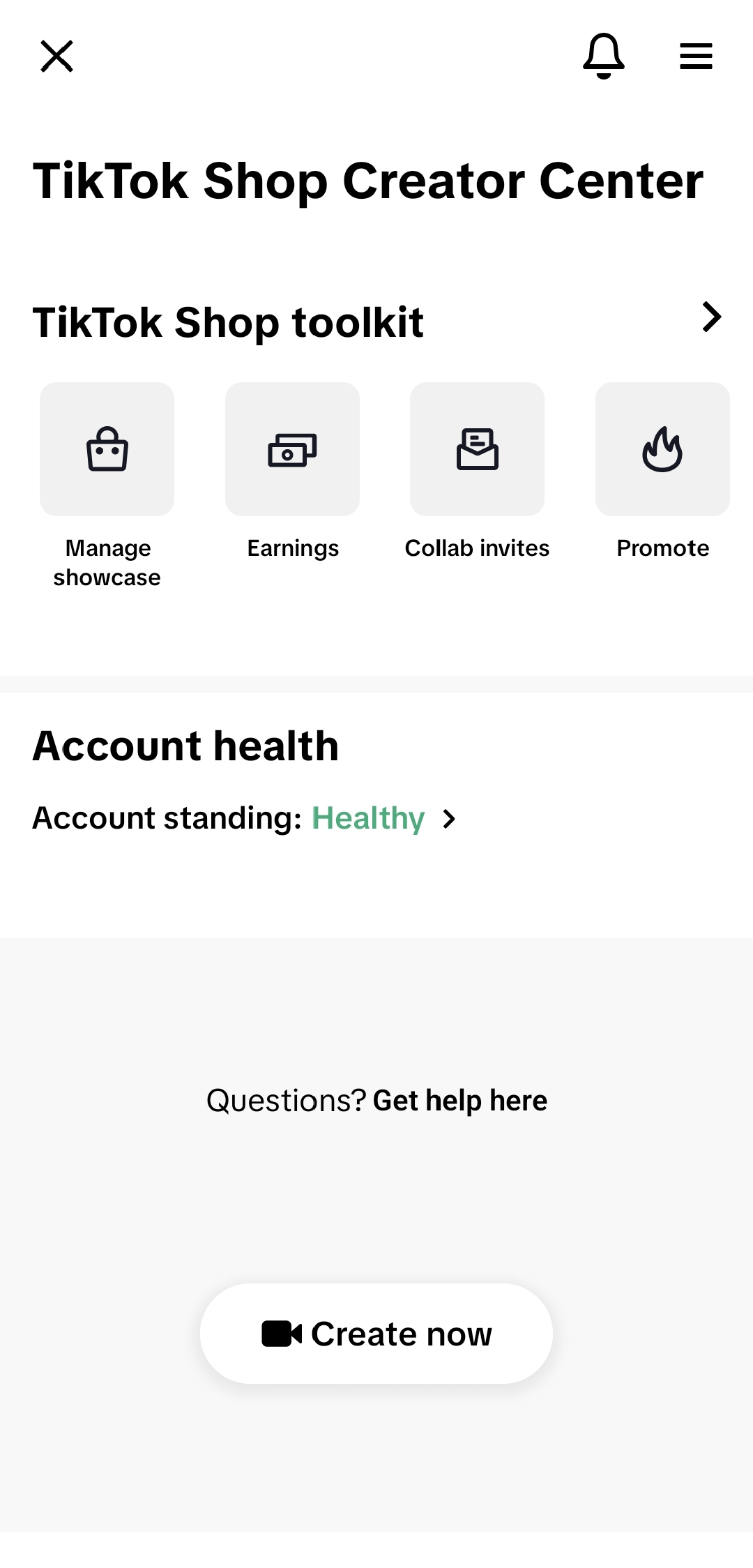Tap the Create now button
Screen dimensions: 753x1568
pyautogui.click(x=376, y=1334)
